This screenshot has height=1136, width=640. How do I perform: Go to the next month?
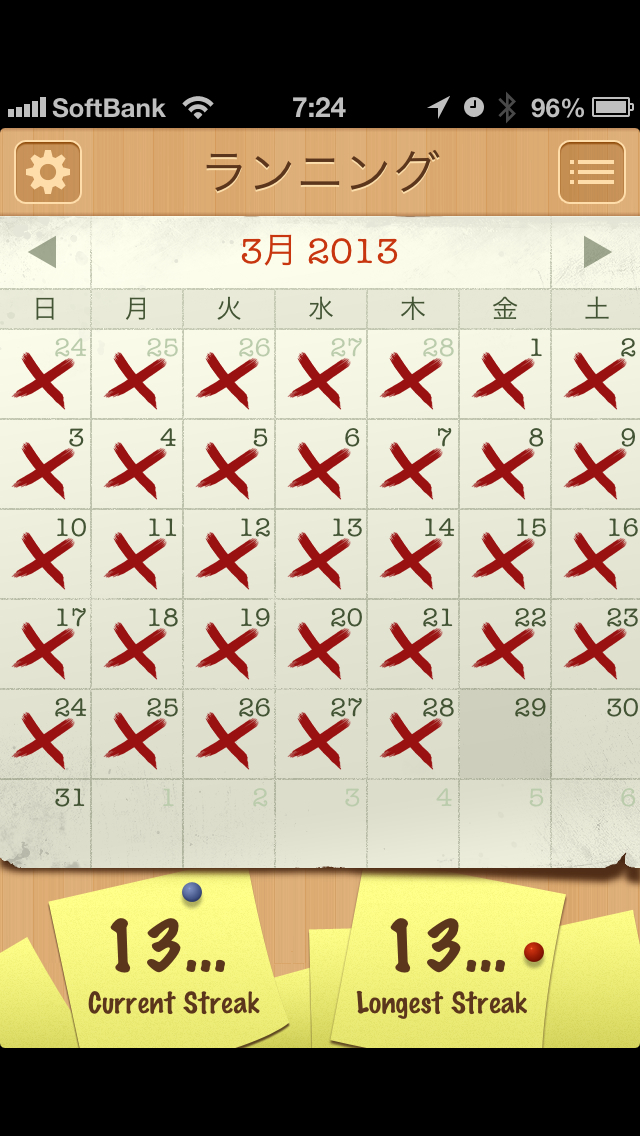coord(596,252)
